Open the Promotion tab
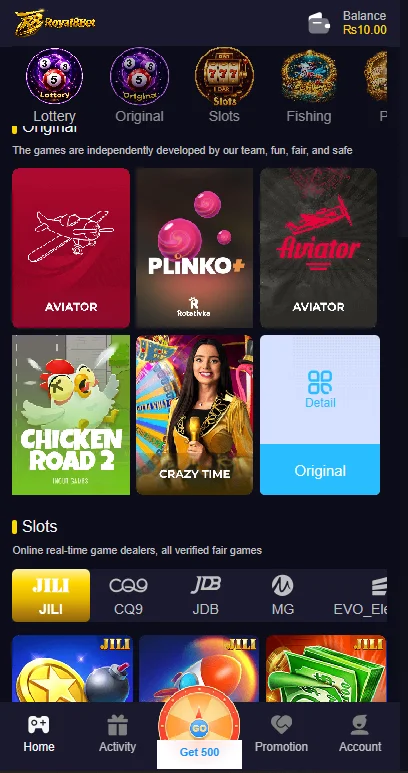The width and height of the screenshot is (408, 773). tap(281, 734)
